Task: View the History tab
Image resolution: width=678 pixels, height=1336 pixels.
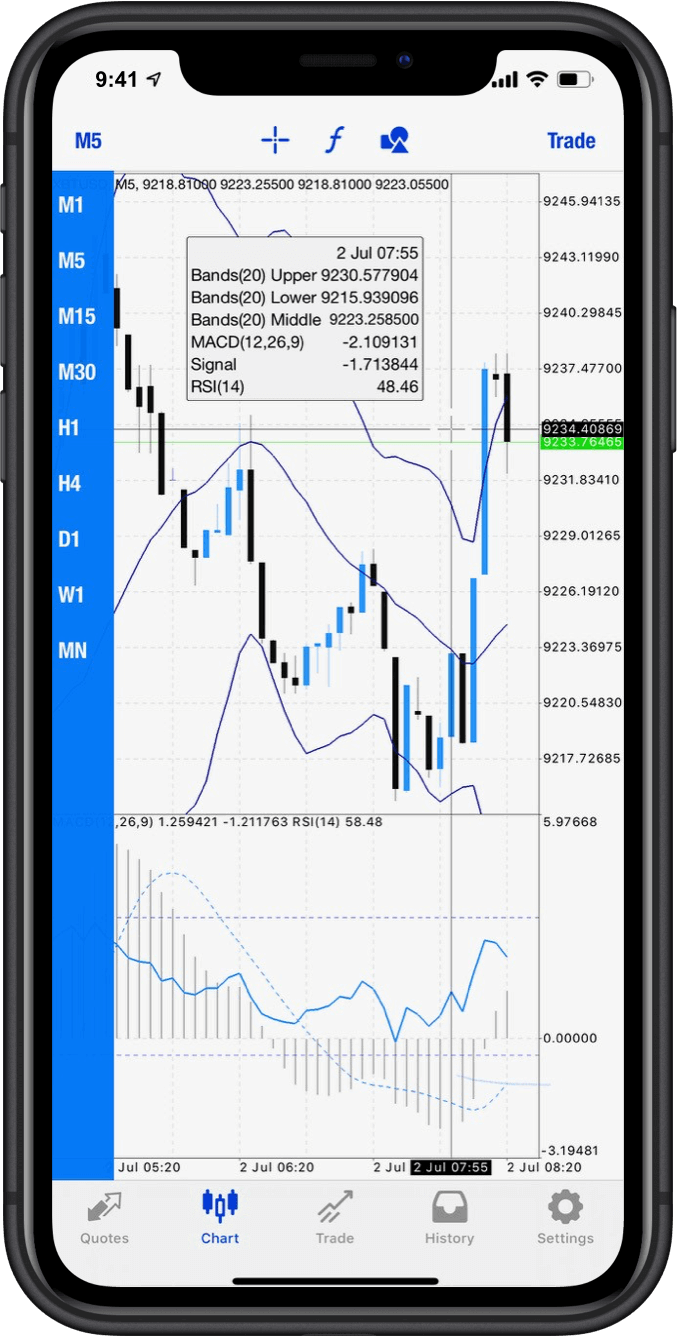Action: pyautogui.click(x=449, y=1218)
